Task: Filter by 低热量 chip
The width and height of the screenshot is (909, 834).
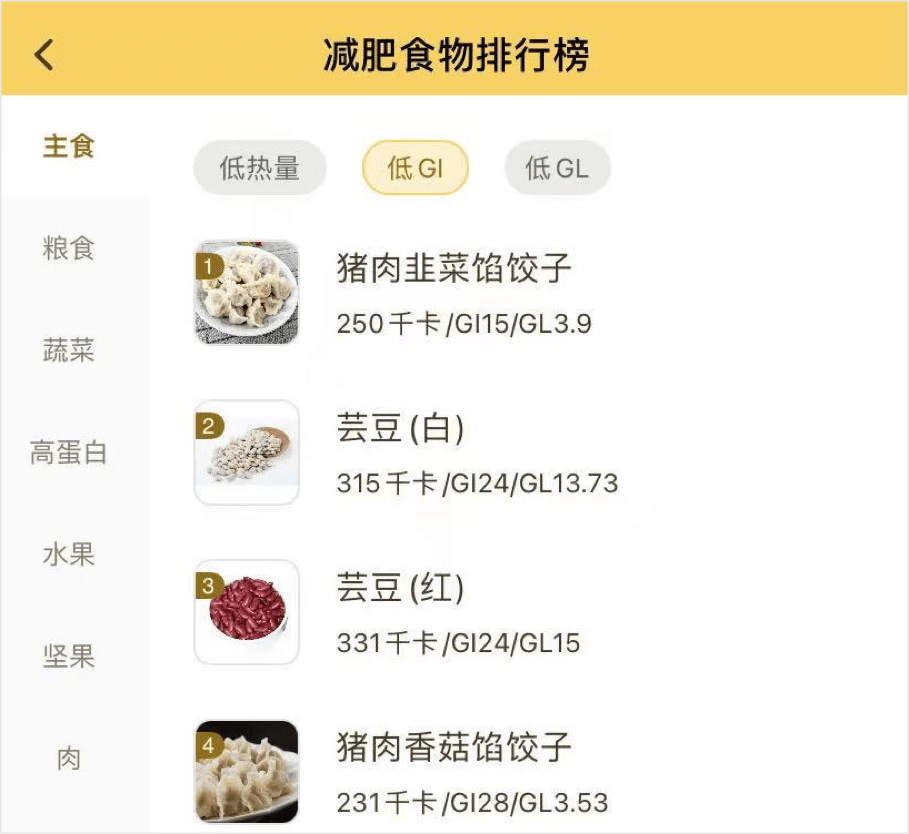Action: (x=260, y=168)
